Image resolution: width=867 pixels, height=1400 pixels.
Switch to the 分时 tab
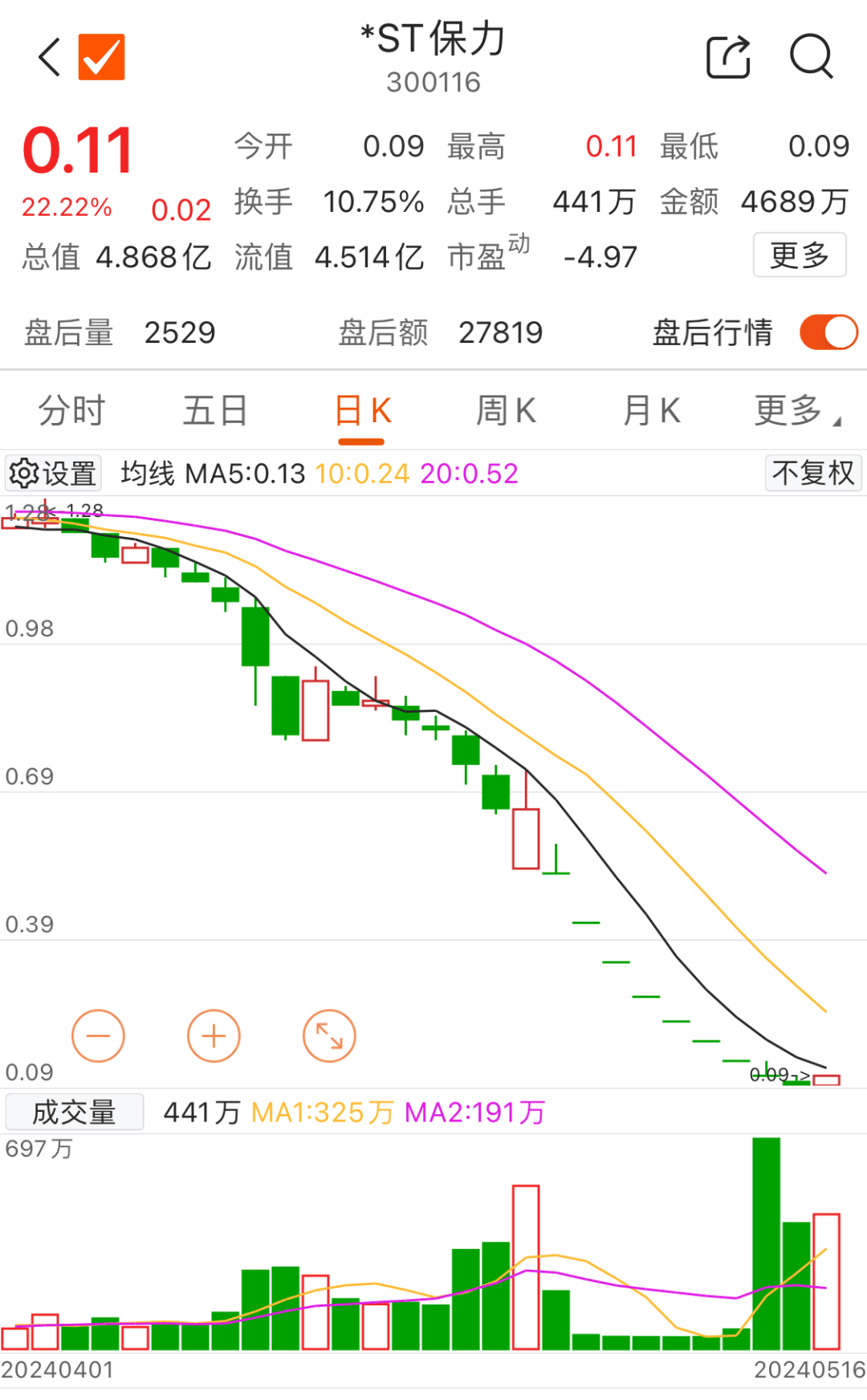pyautogui.click(x=71, y=411)
